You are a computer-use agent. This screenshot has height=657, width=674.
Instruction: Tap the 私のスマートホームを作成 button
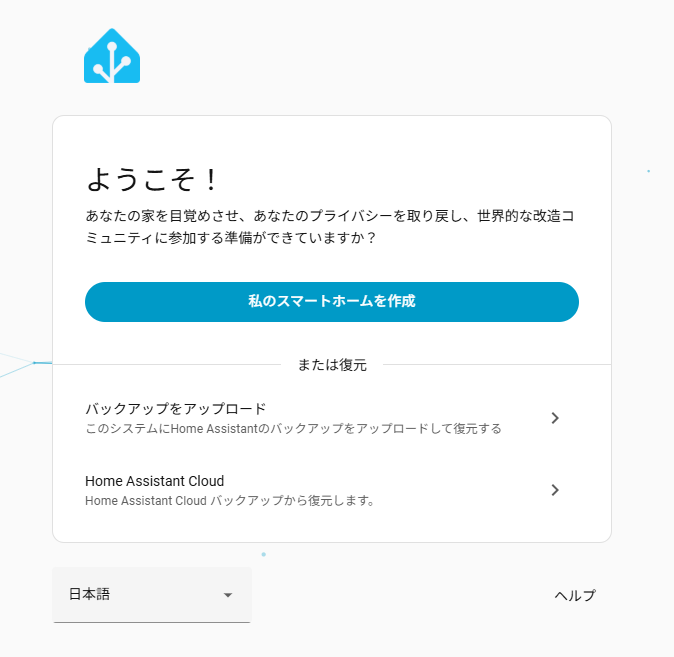(x=331, y=301)
